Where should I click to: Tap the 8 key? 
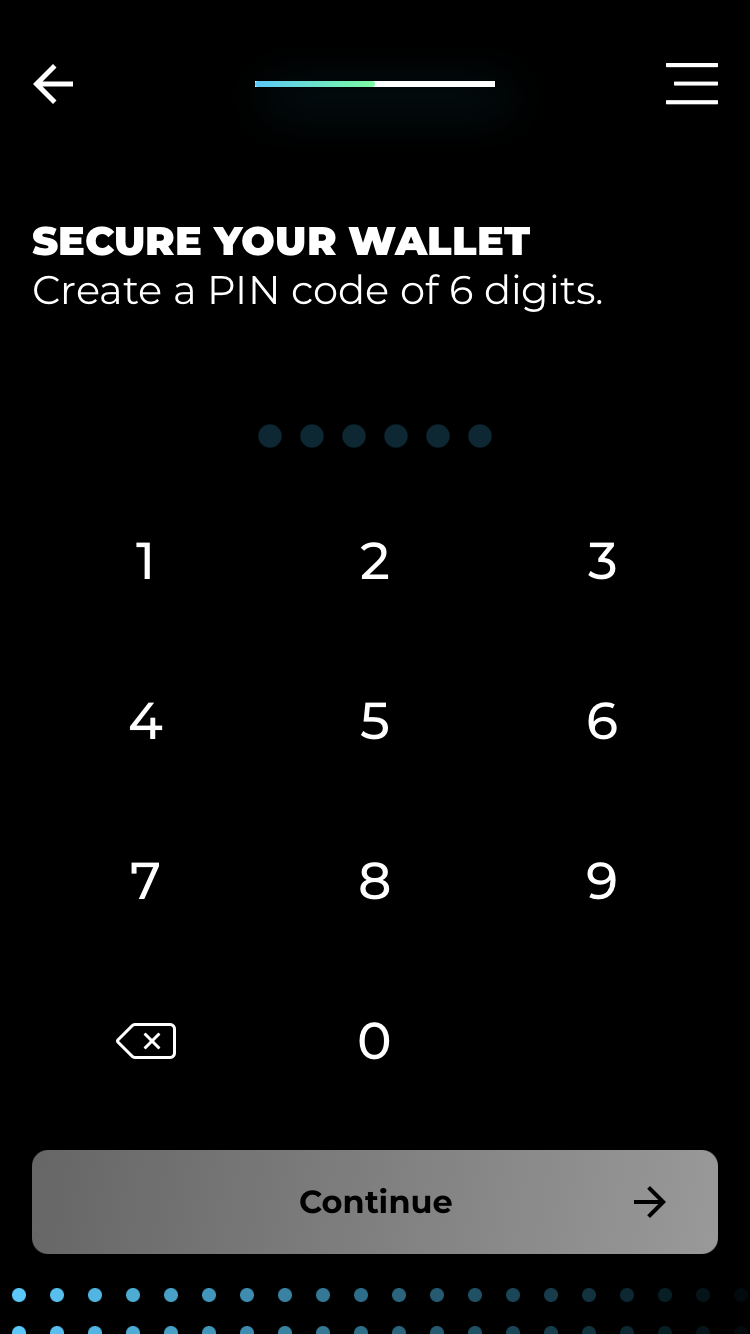(374, 881)
